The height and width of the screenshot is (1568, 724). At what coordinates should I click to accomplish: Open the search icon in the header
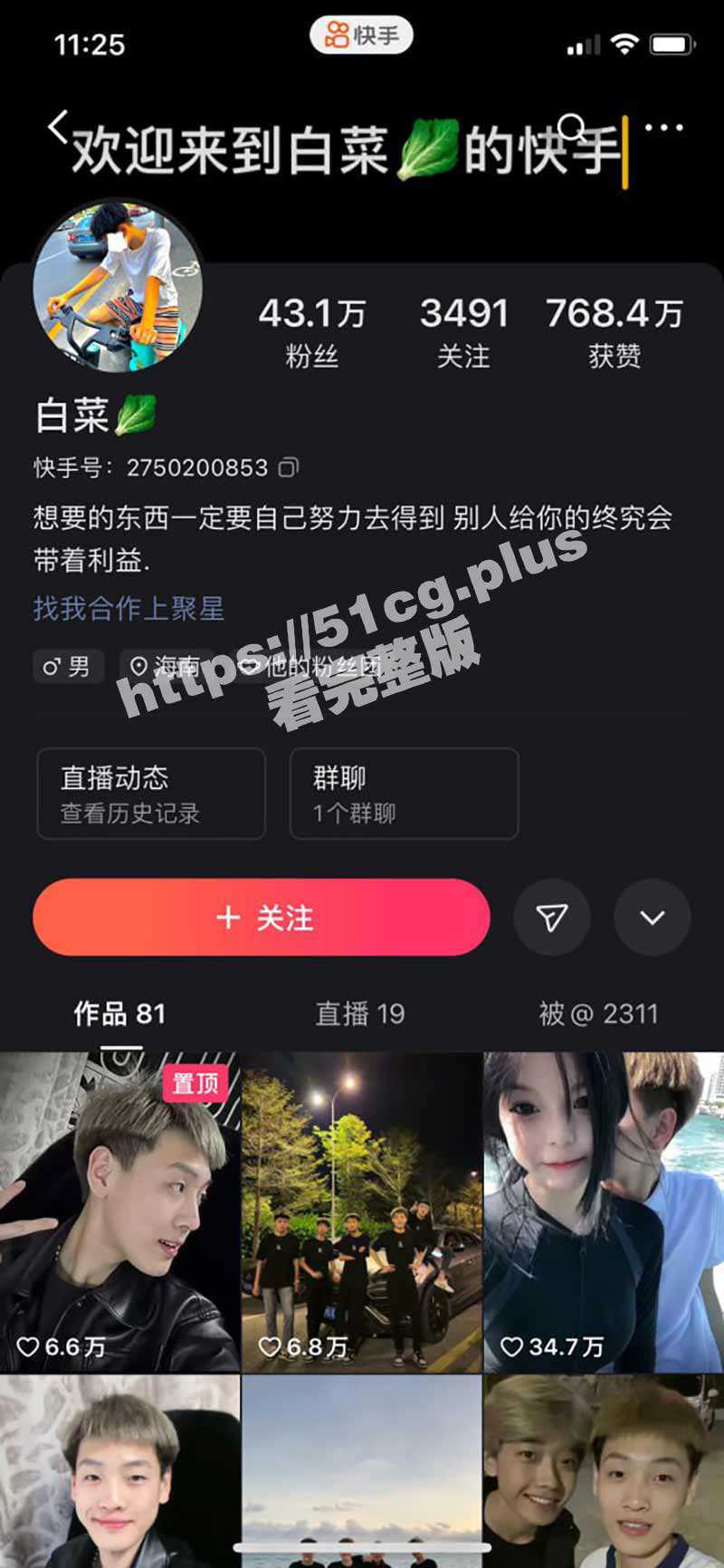572,128
